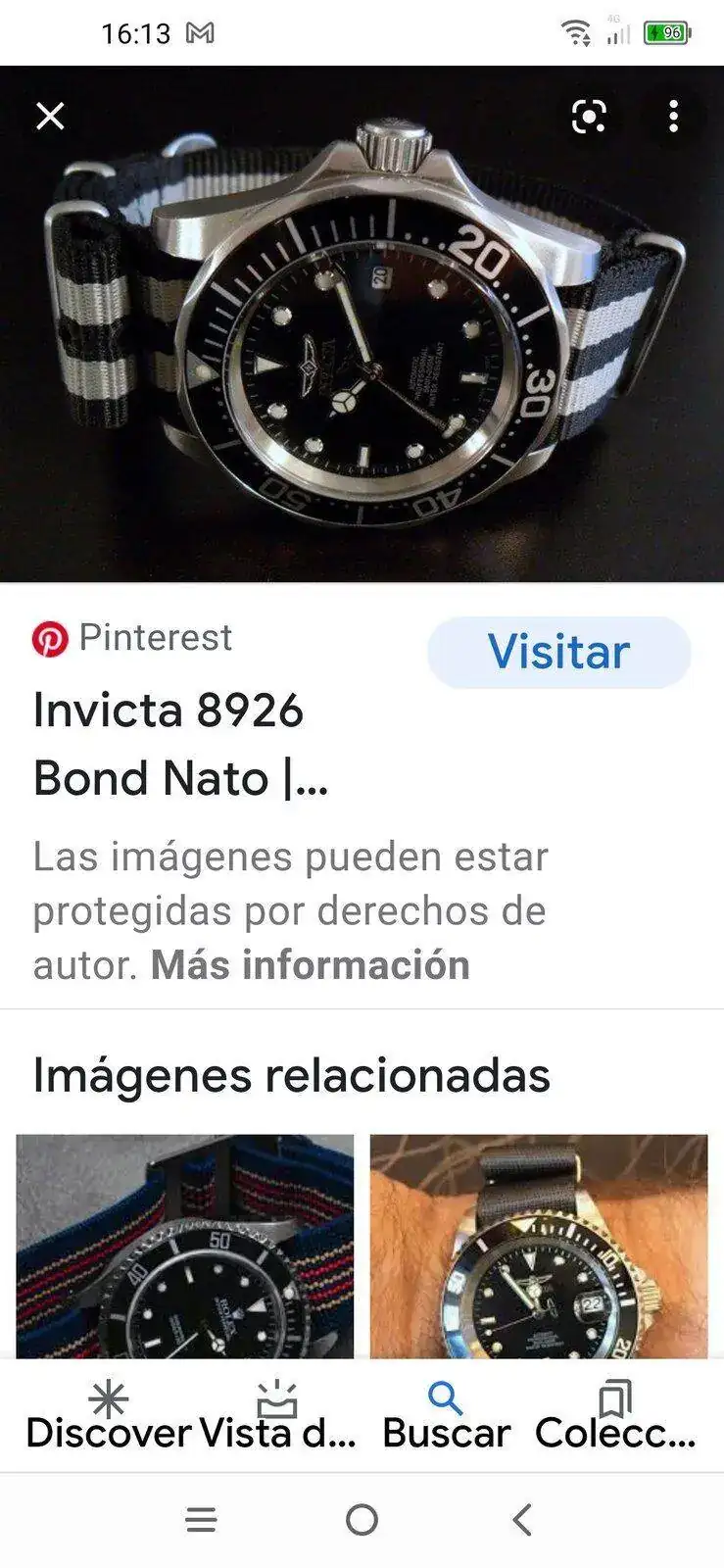Open the three-dot overflow menu
This screenshot has height=1568, width=724.
point(673,117)
